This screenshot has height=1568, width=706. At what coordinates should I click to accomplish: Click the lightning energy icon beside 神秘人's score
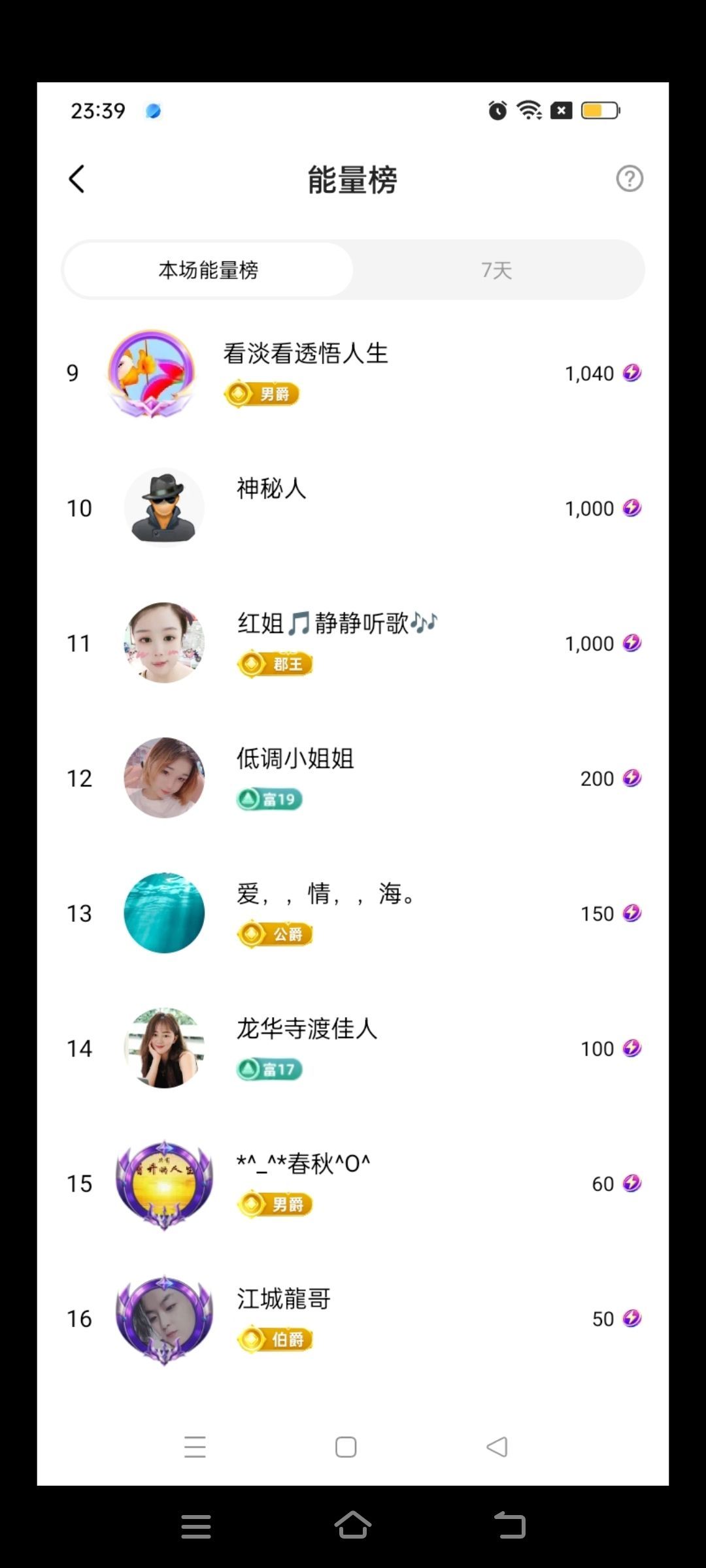[x=631, y=508]
